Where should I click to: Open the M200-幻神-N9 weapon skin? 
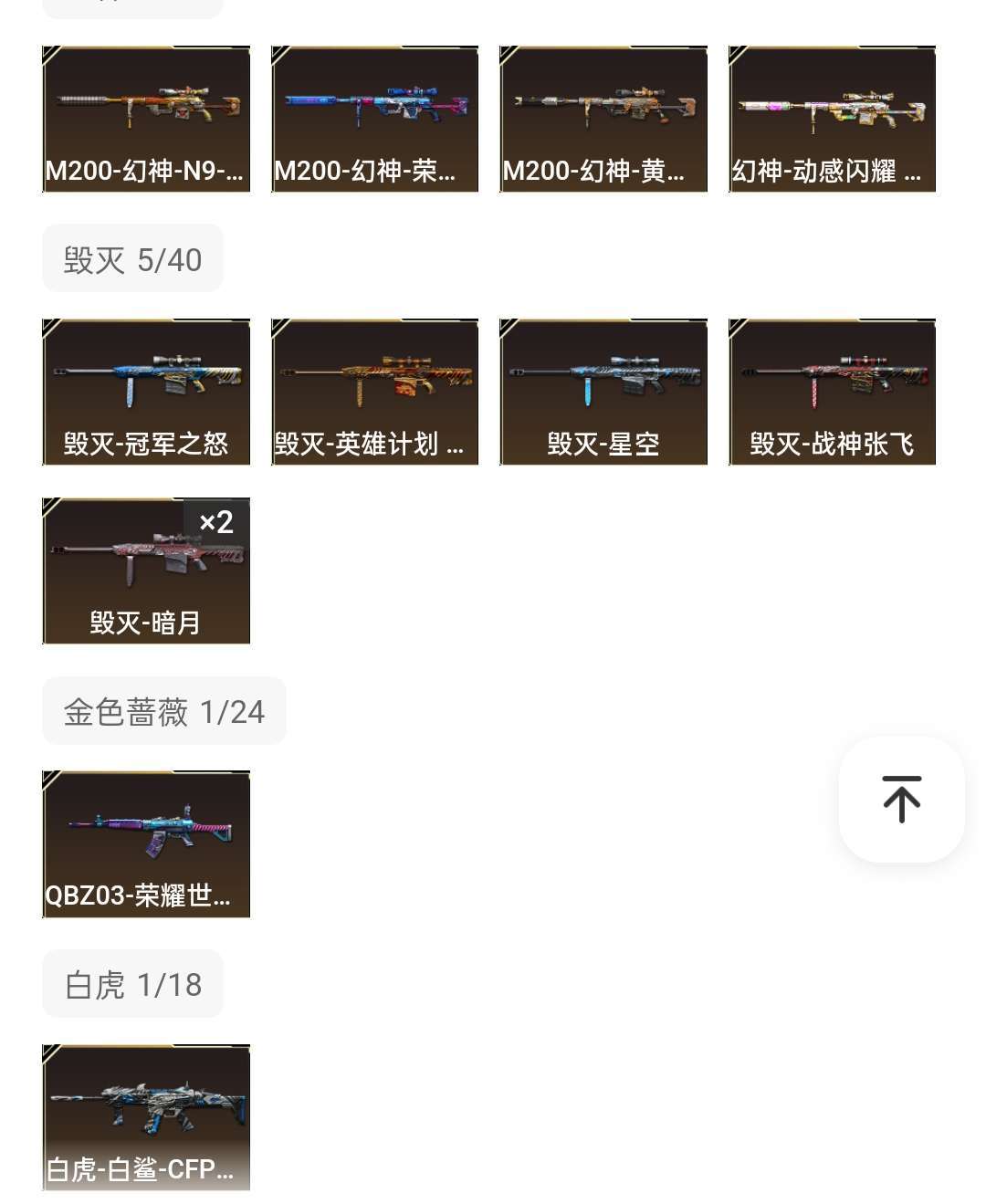pyautogui.click(x=146, y=119)
